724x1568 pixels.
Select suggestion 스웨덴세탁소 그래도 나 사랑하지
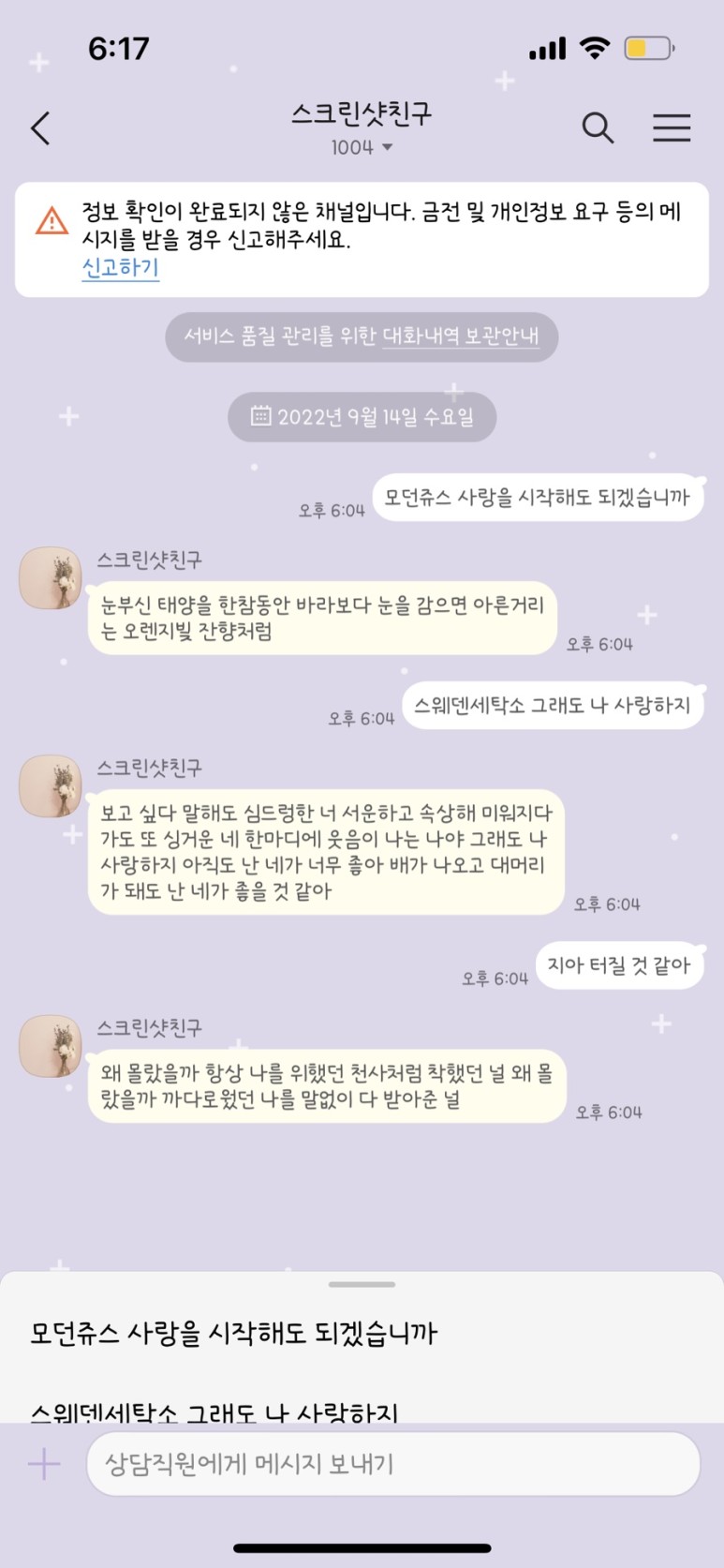(214, 1411)
